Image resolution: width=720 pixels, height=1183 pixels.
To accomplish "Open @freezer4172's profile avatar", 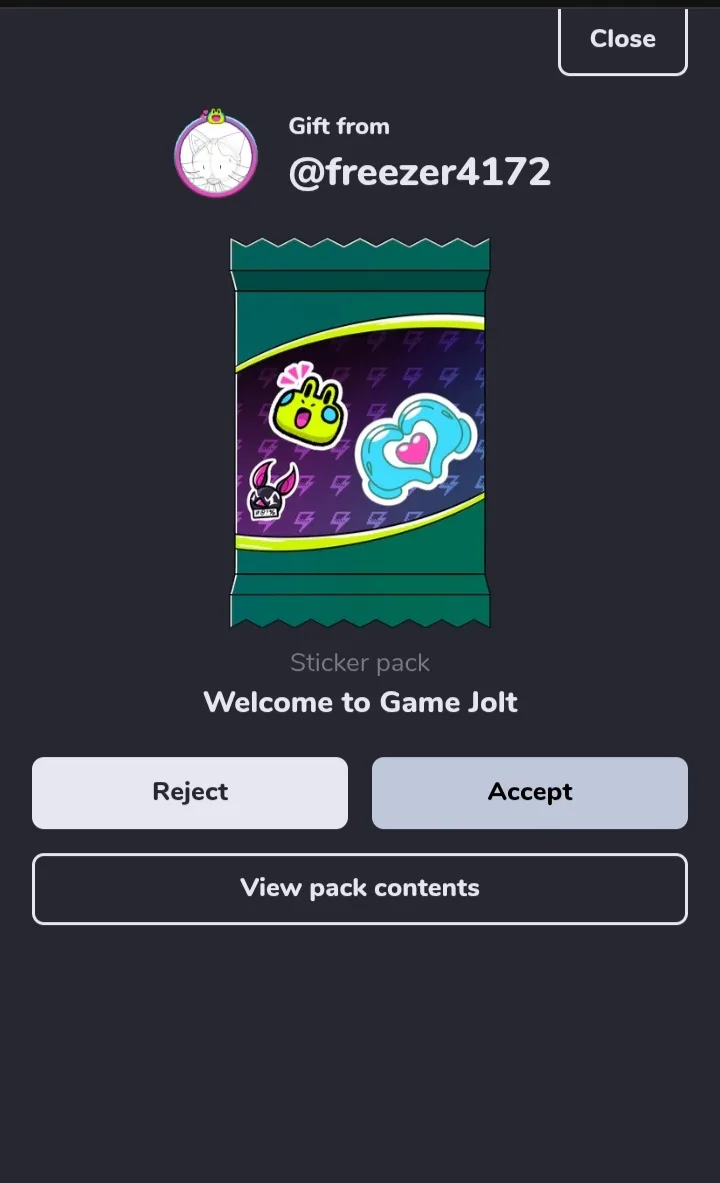I will click(216, 156).
